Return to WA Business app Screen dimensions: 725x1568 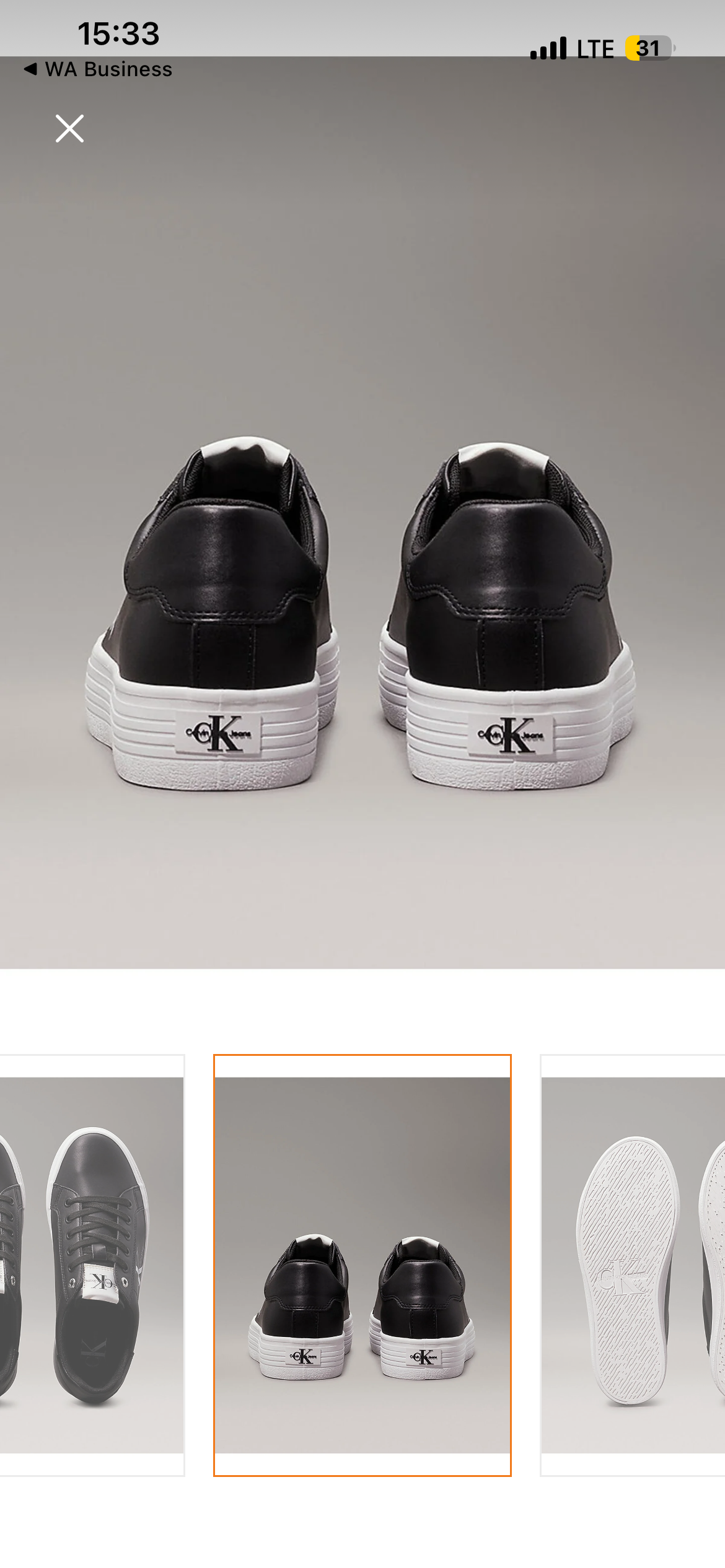pos(98,69)
